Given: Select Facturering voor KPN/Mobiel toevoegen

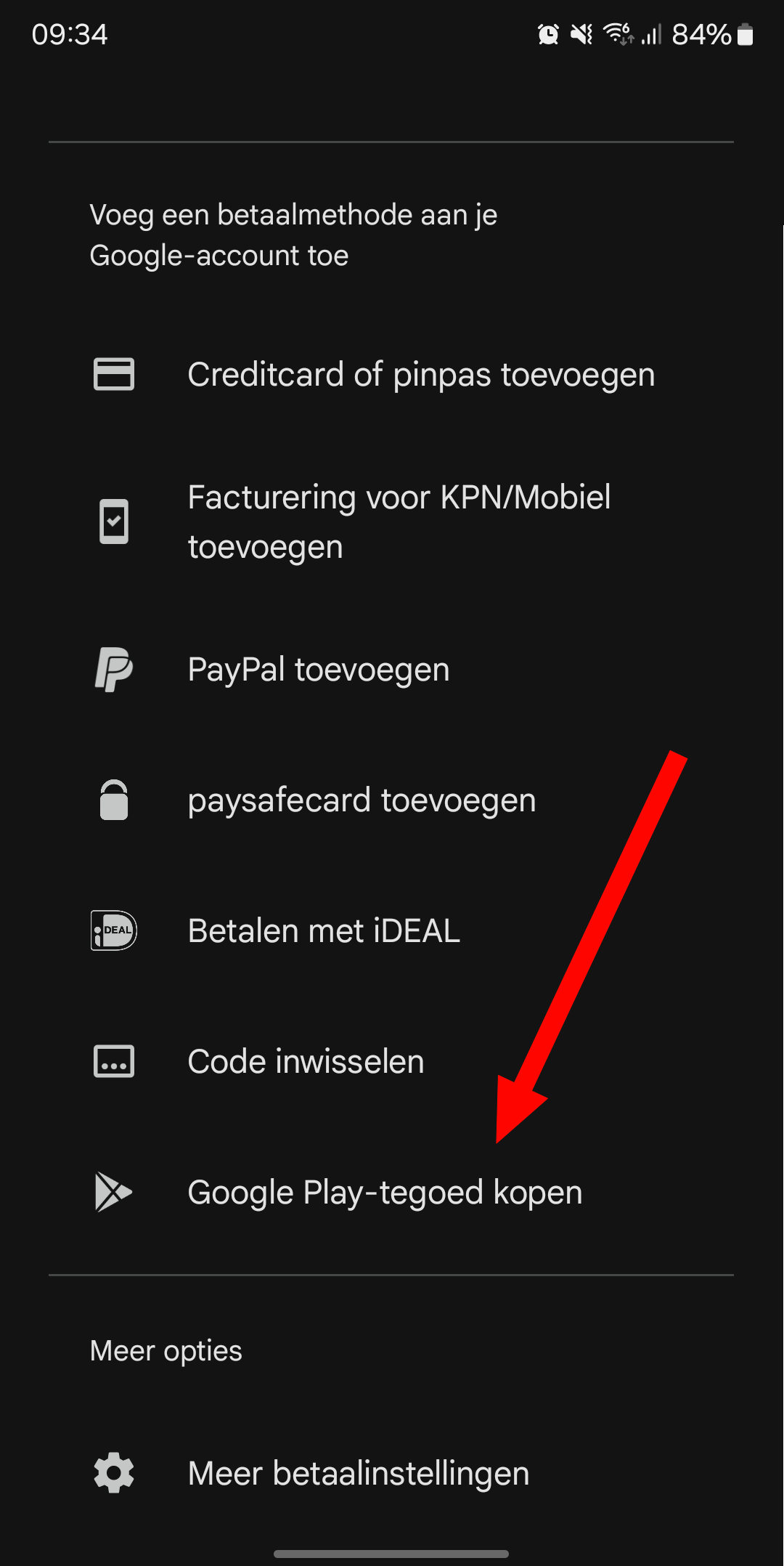Looking at the screenshot, I should click(x=391, y=522).
